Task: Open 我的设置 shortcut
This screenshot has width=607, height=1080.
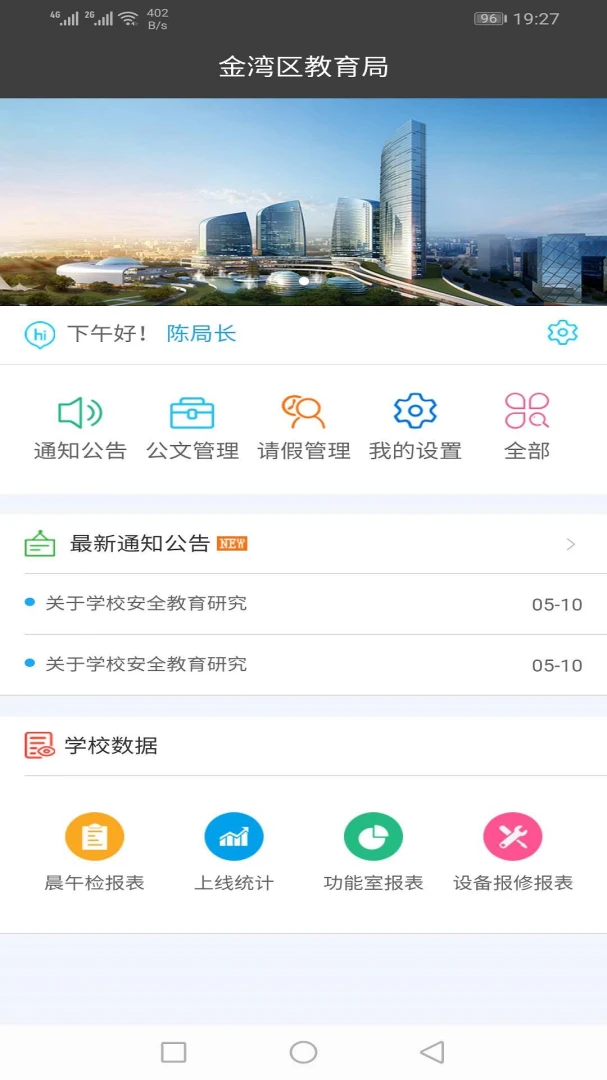Action: pyautogui.click(x=415, y=428)
